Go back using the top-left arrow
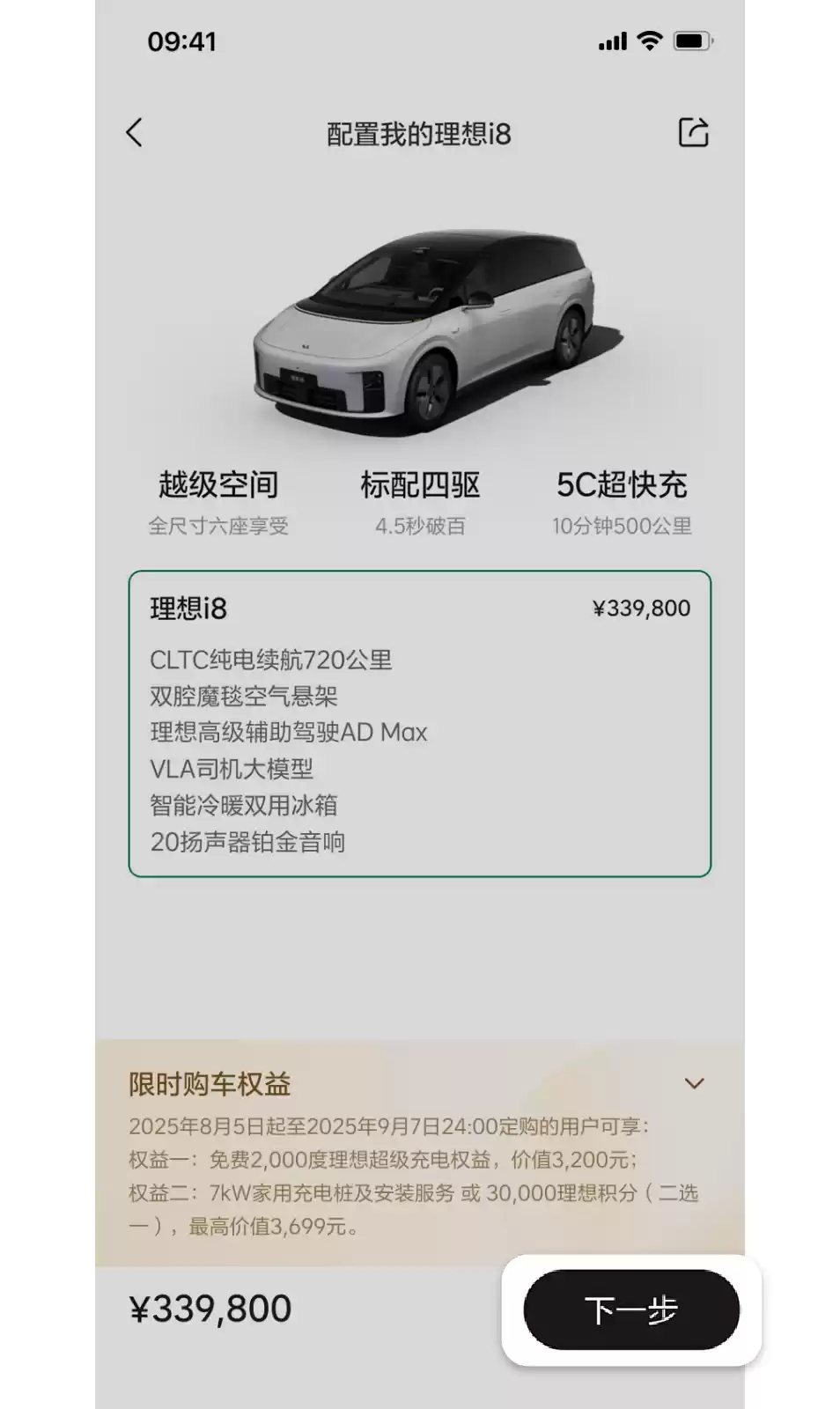The width and height of the screenshot is (840, 1409). tap(135, 133)
